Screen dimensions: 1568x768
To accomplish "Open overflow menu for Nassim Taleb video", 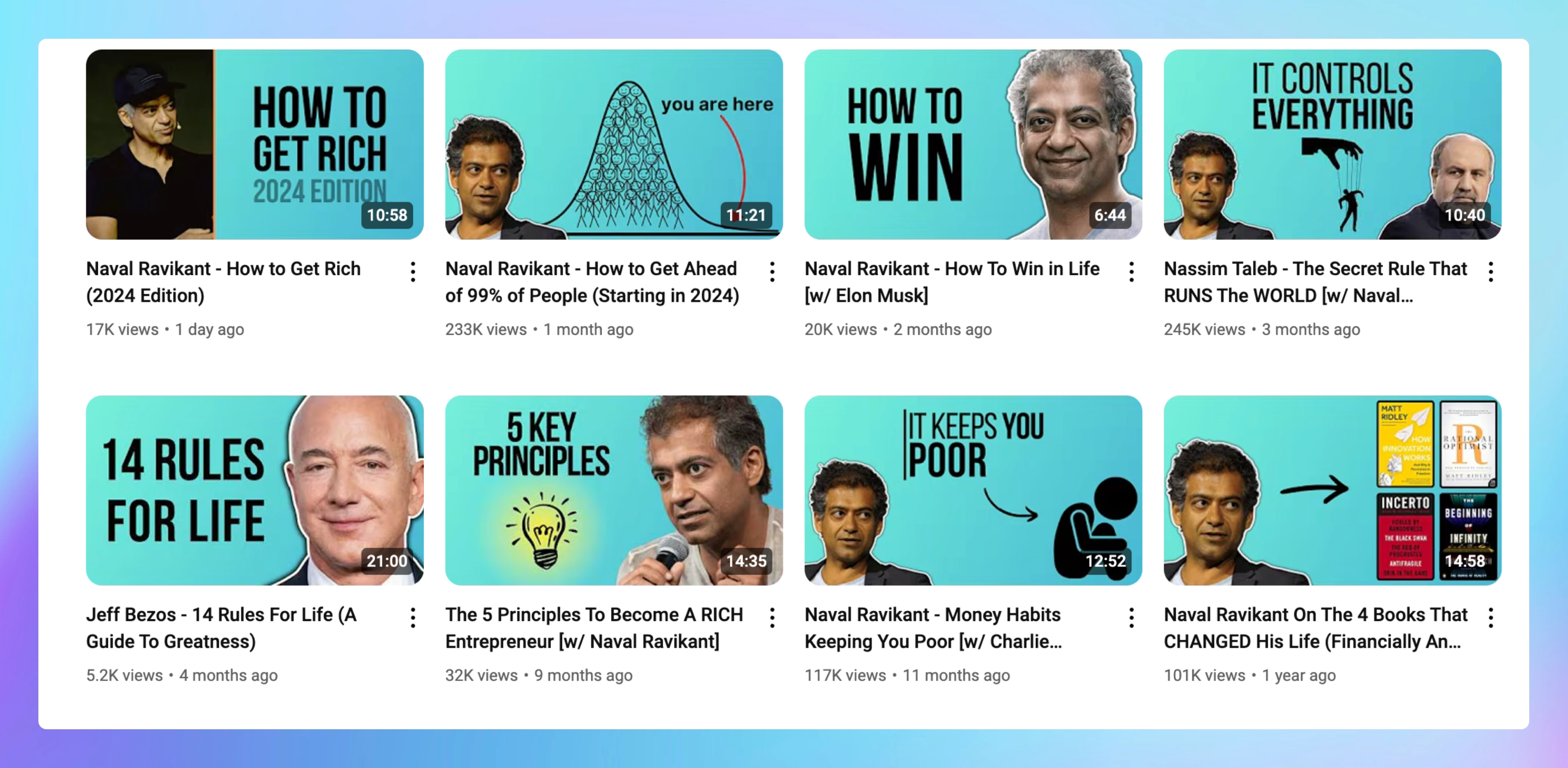I will (1490, 272).
